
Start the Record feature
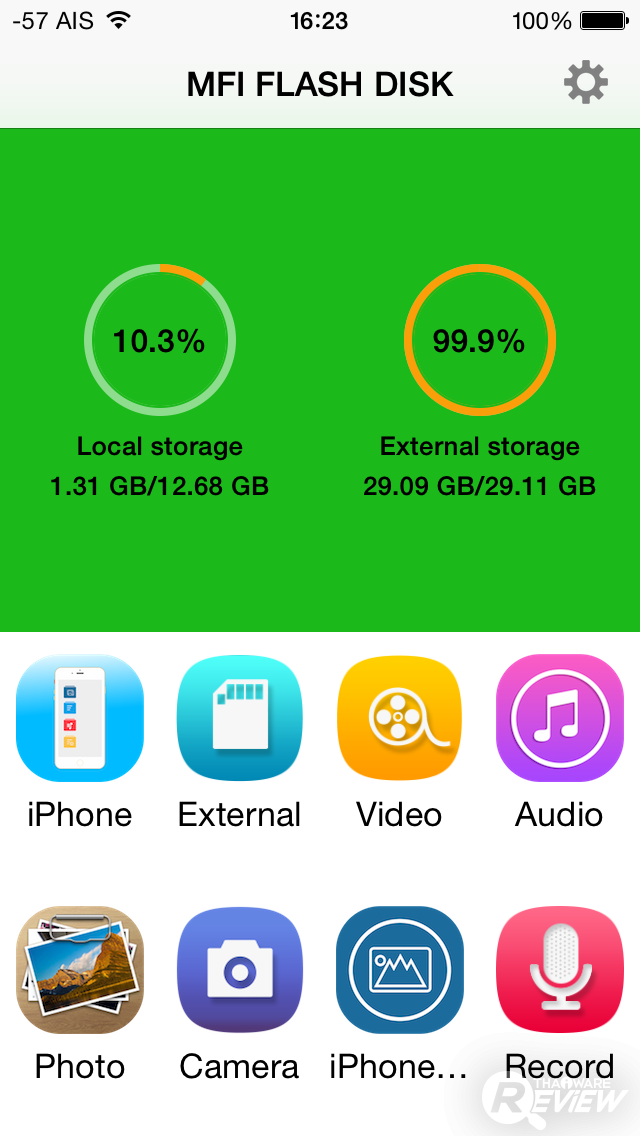[560, 970]
